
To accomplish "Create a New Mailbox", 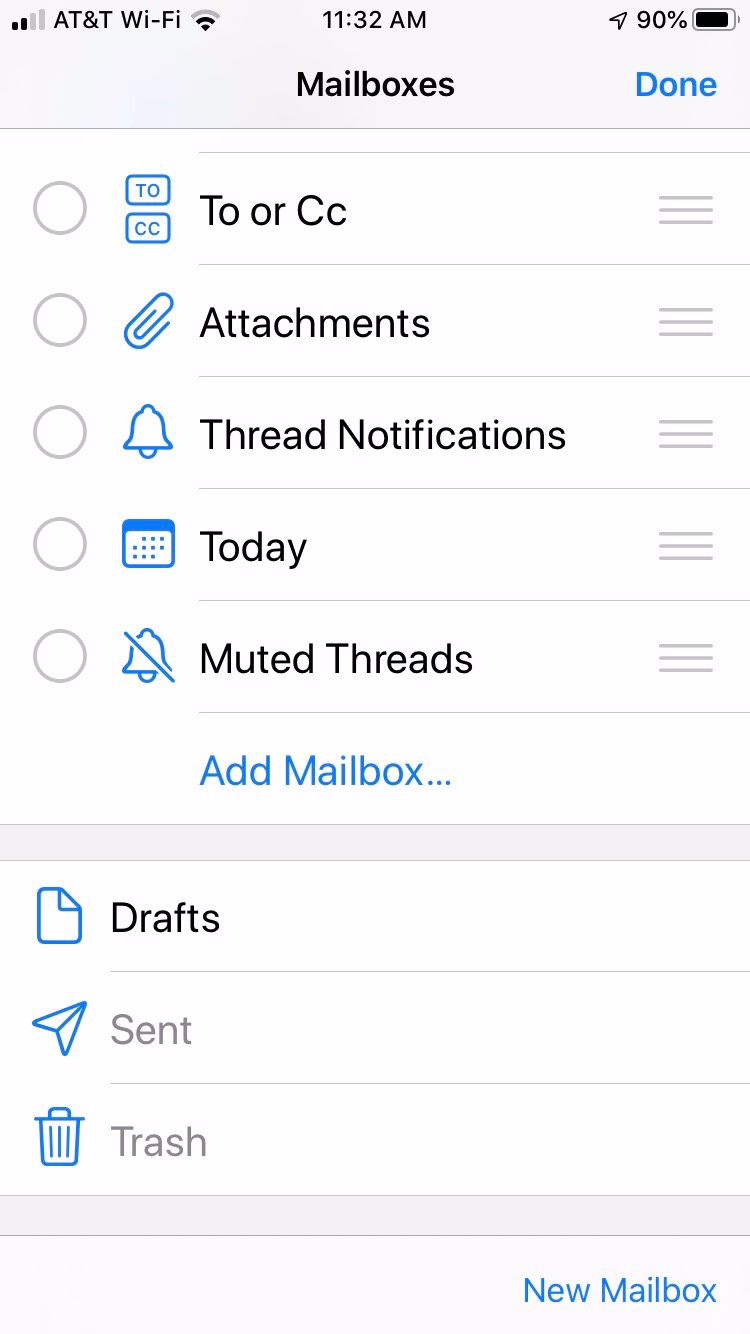I will coord(619,1290).
